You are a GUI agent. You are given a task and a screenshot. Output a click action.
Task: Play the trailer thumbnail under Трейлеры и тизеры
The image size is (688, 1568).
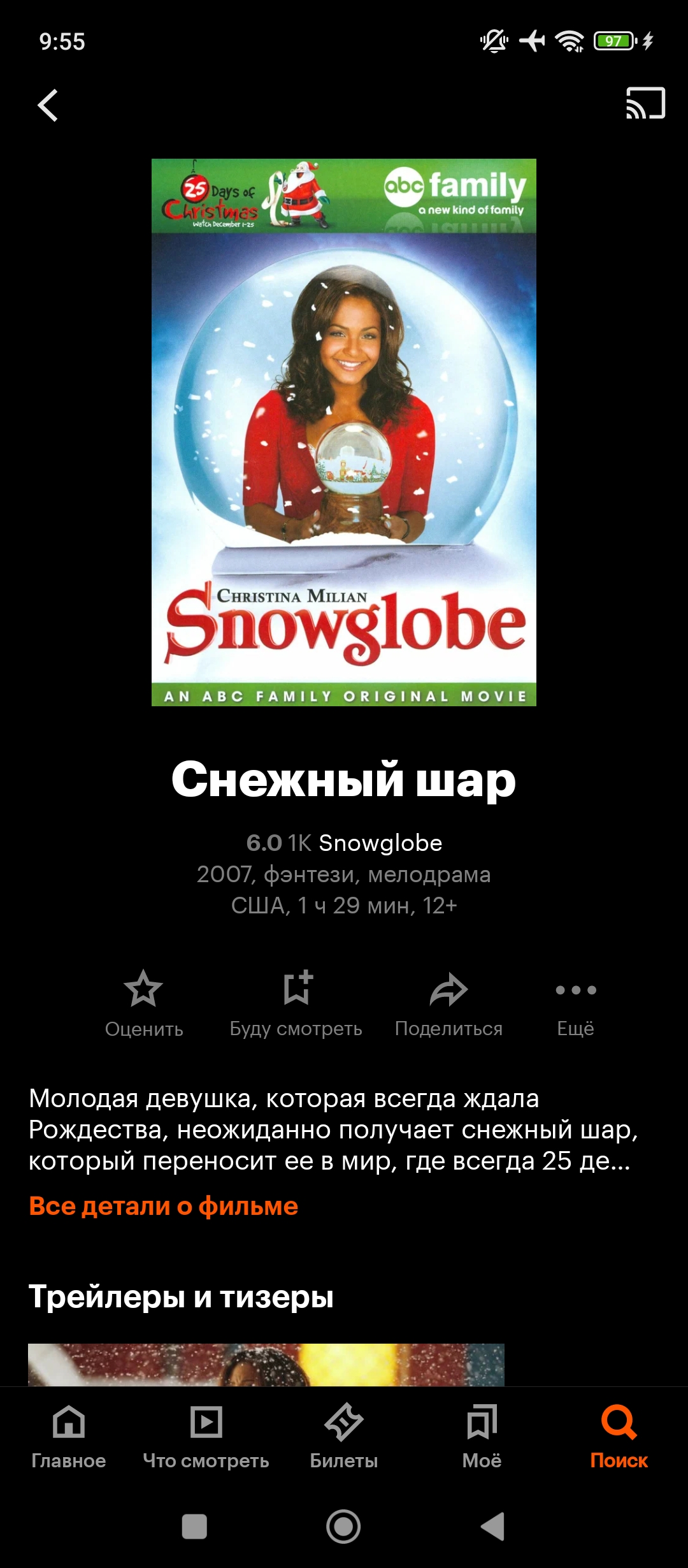(x=266, y=1364)
